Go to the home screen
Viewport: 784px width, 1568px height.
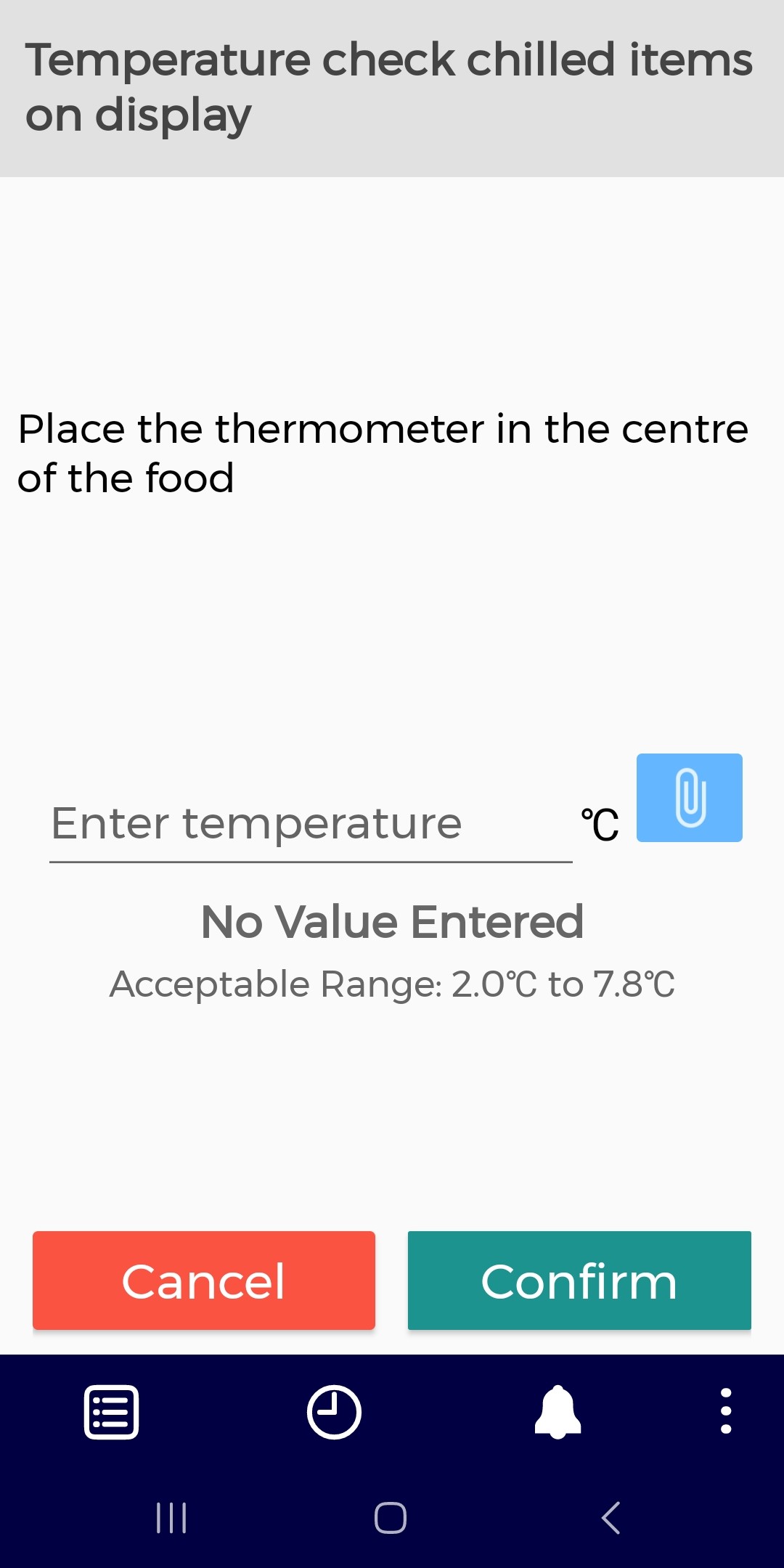point(391,1518)
